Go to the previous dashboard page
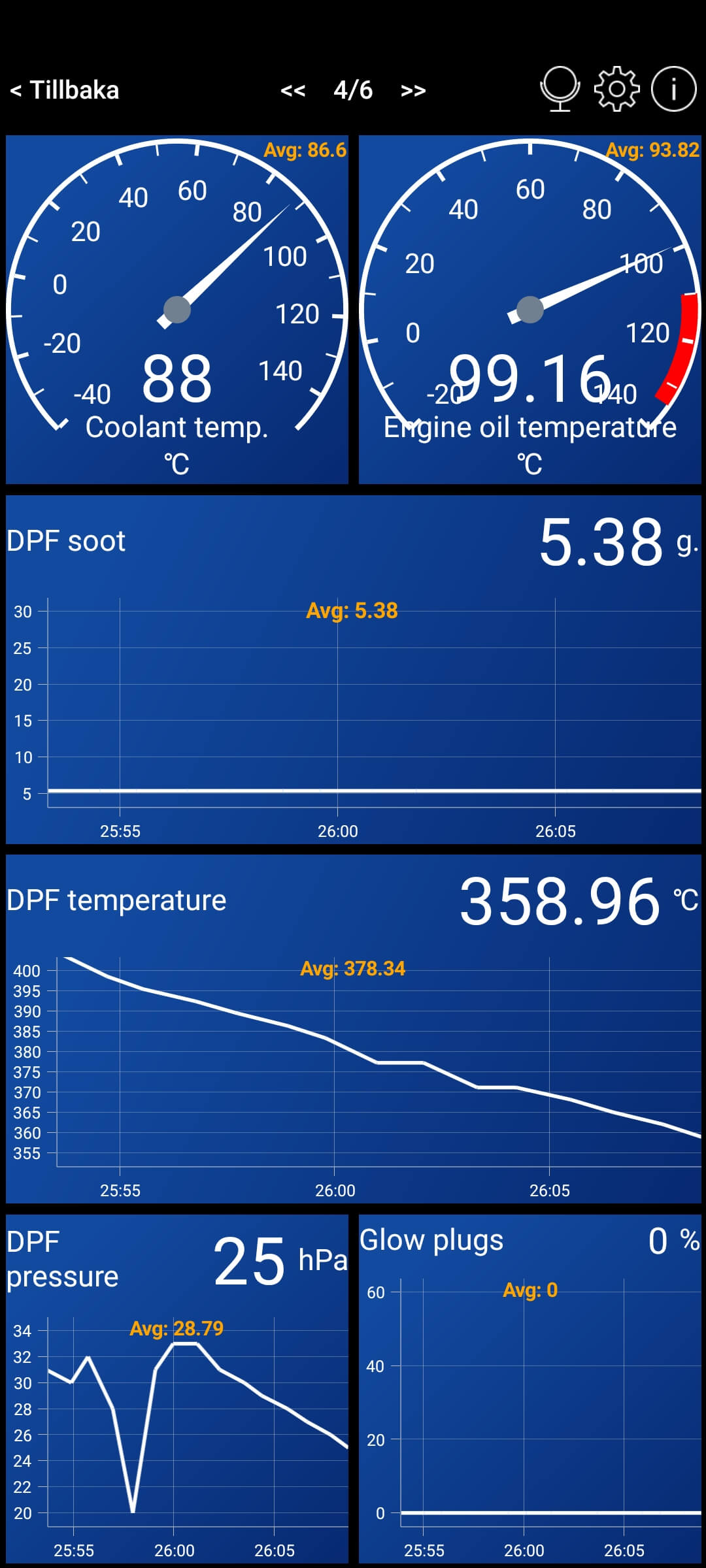706x1568 pixels. [293, 90]
